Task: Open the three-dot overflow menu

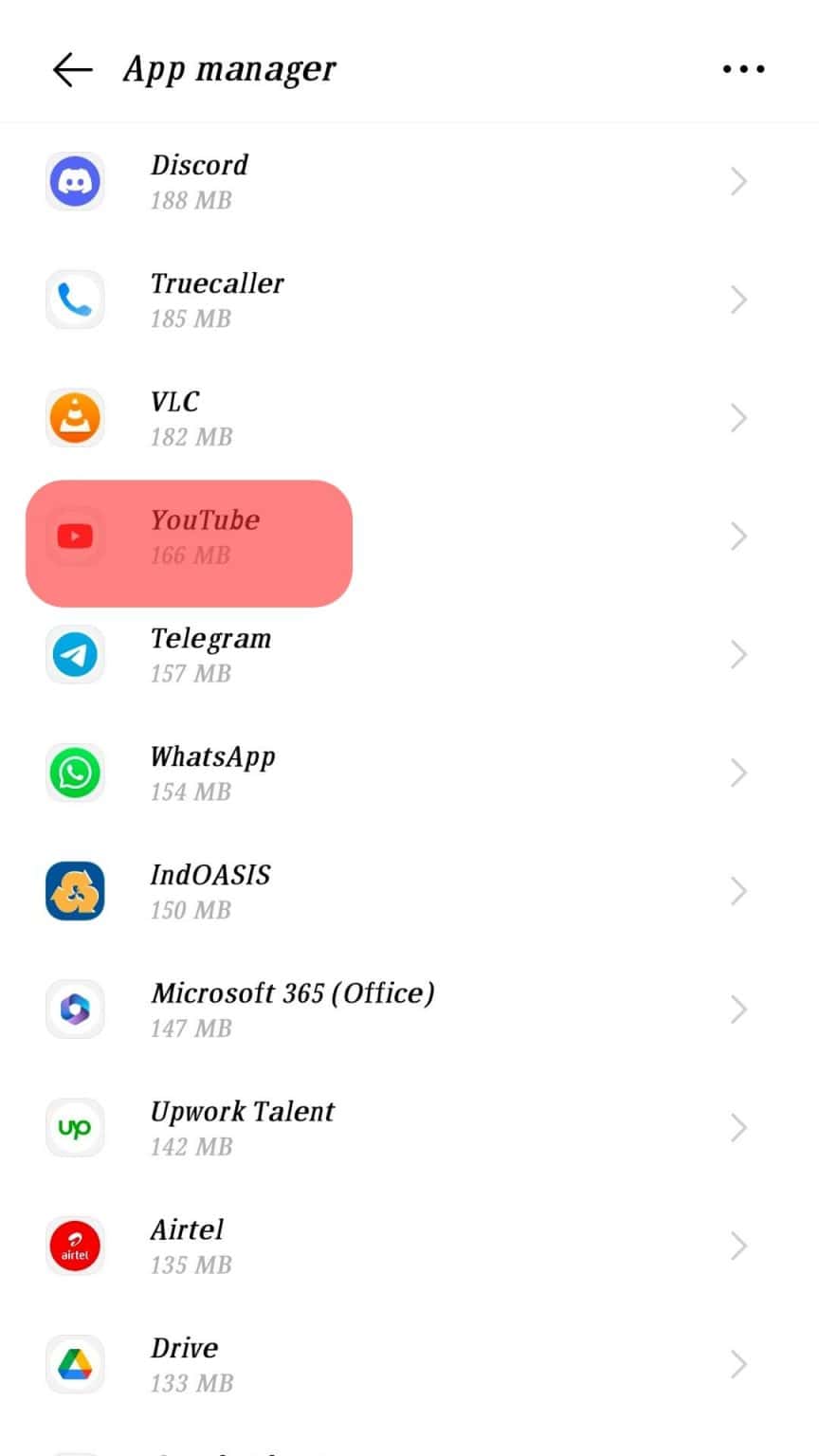Action: 743,68
